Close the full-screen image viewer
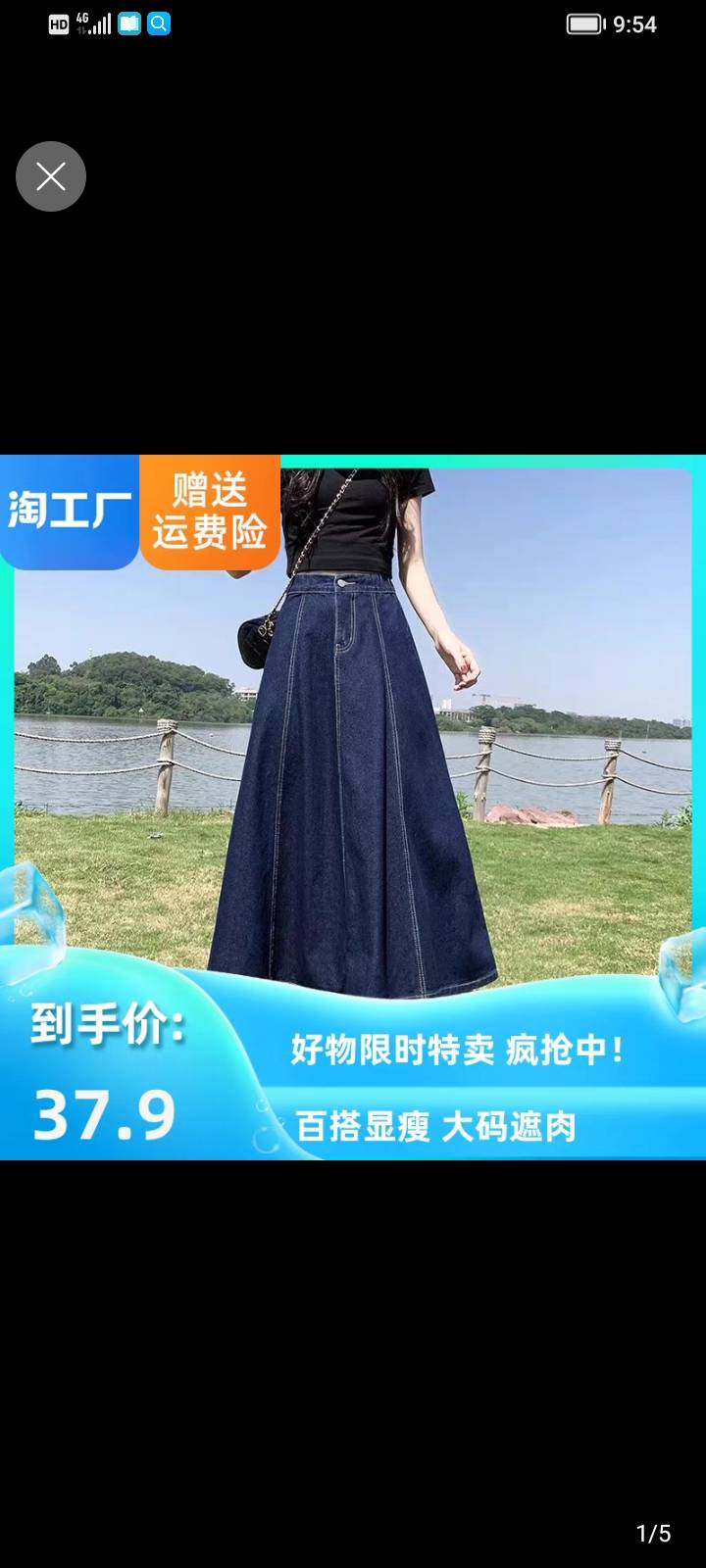 (x=51, y=176)
